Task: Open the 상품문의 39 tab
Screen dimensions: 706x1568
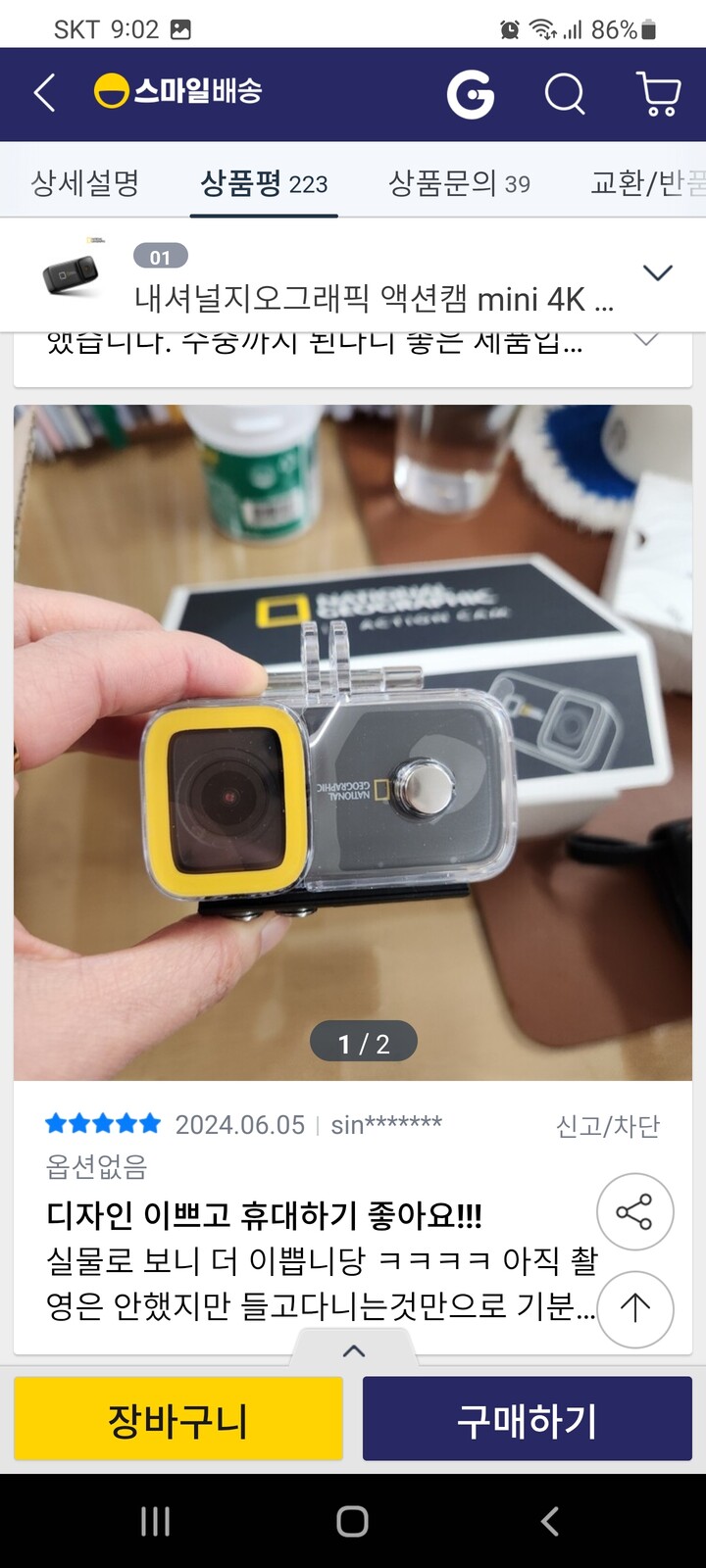Action: pyautogui.click(x=457, y=182)
